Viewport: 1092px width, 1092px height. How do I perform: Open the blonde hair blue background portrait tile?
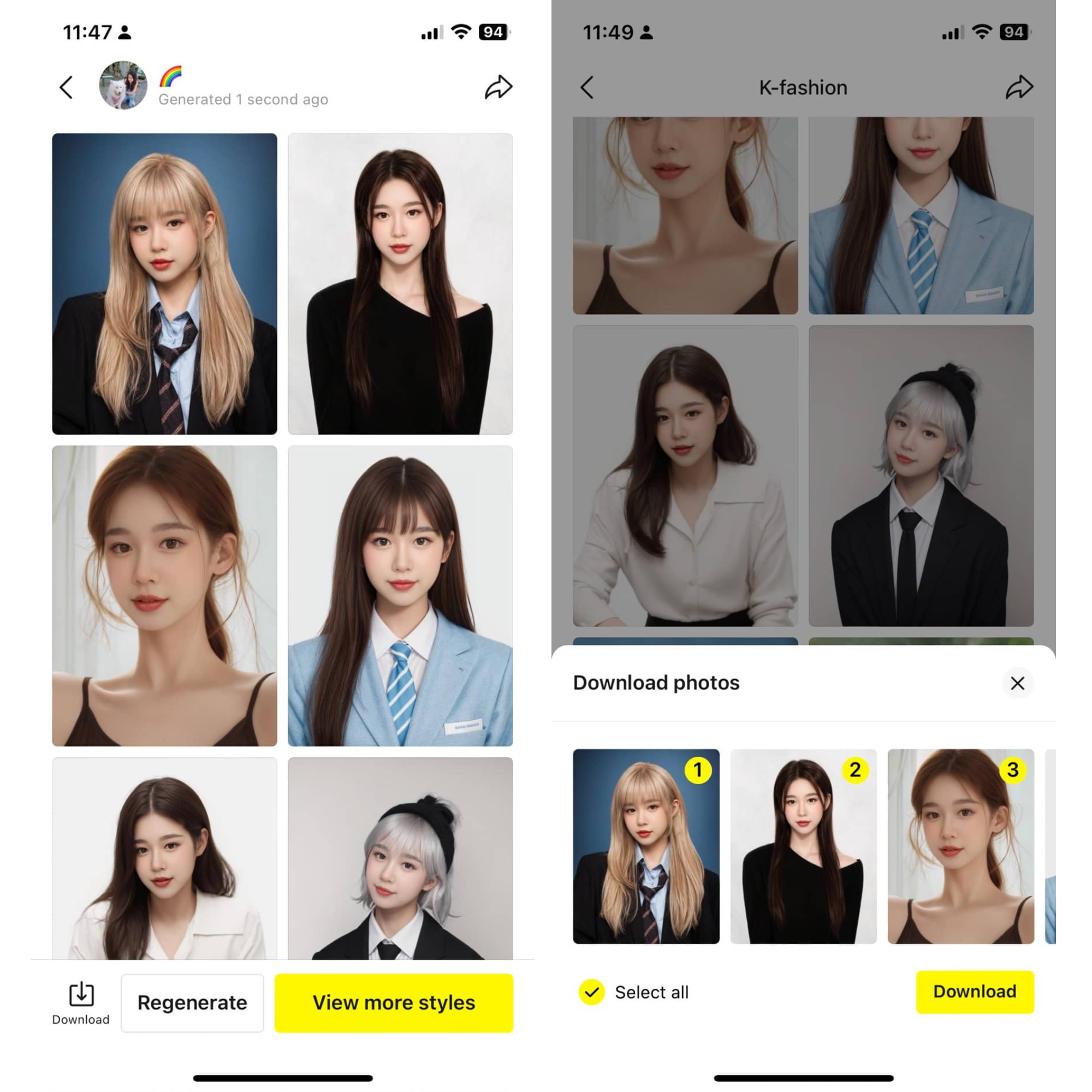point(164,284)
